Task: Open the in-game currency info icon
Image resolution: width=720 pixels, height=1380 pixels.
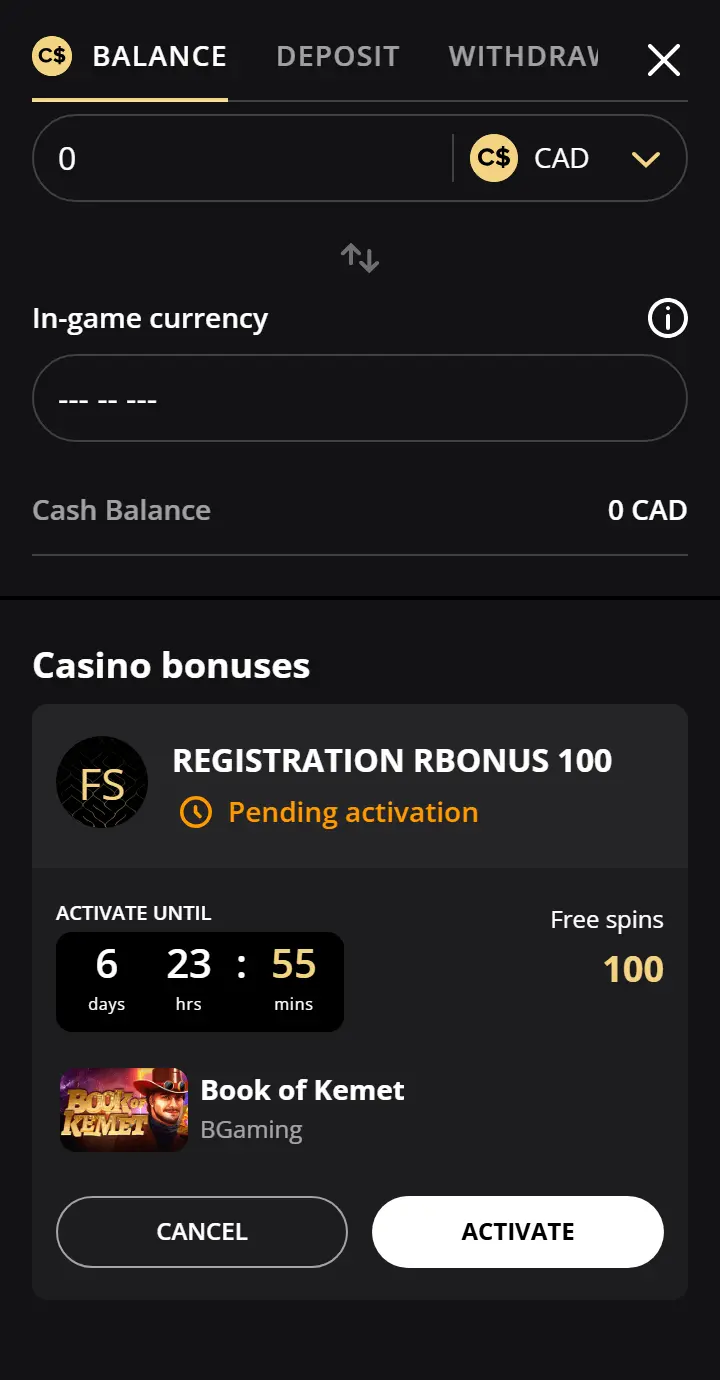Action: pos(667,318)
